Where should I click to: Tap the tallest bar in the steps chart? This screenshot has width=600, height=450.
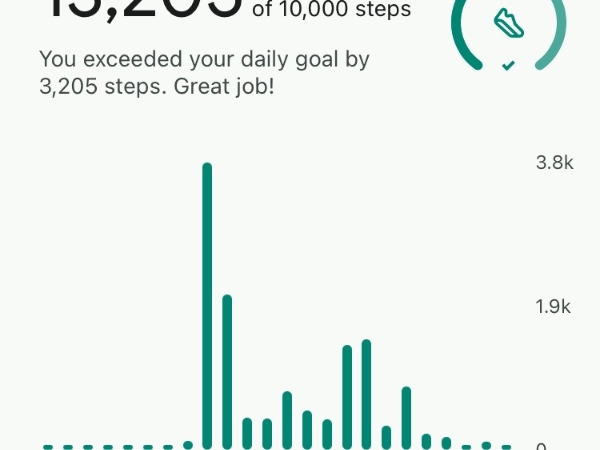click(207, 305)
